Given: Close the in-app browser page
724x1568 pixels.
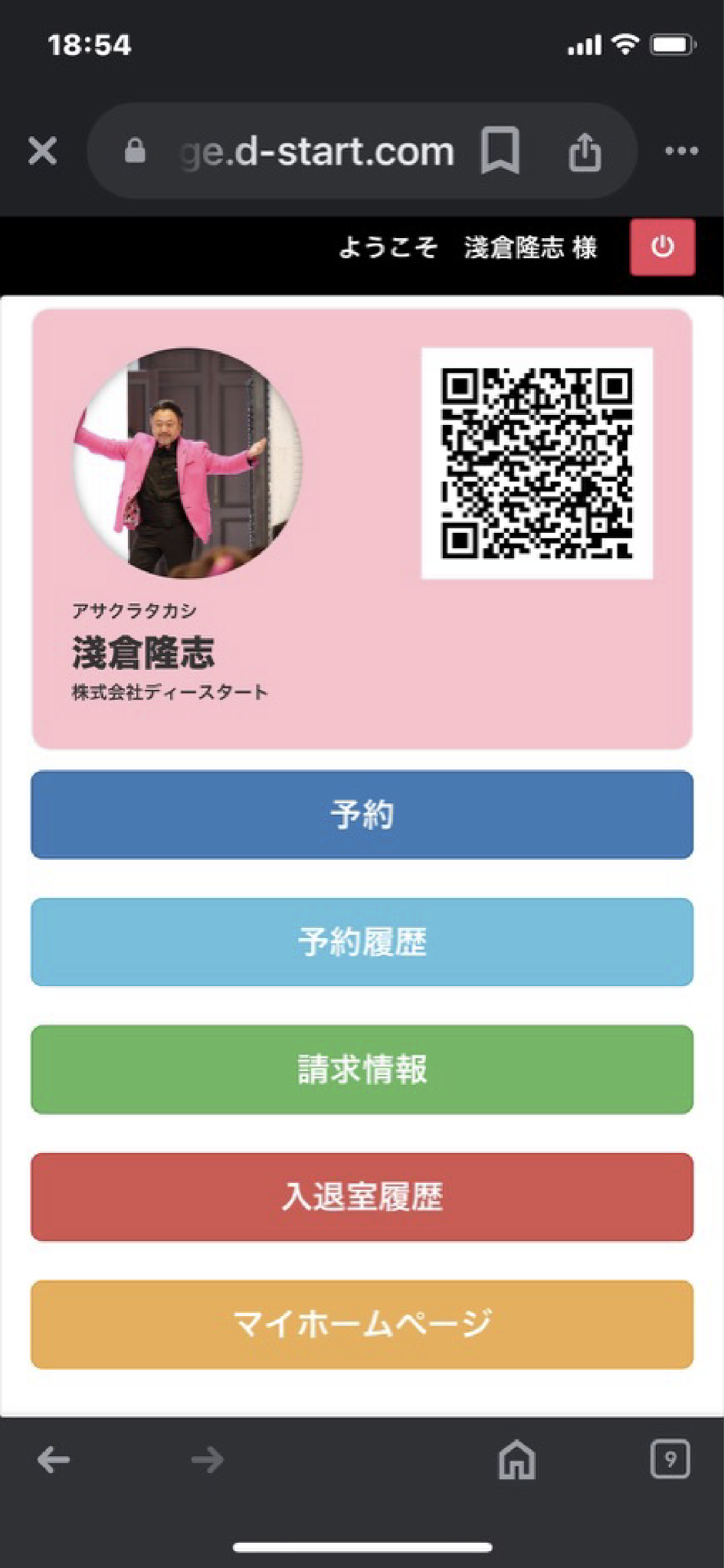Looking at the screenshot, I should click(x=42, y=151).
